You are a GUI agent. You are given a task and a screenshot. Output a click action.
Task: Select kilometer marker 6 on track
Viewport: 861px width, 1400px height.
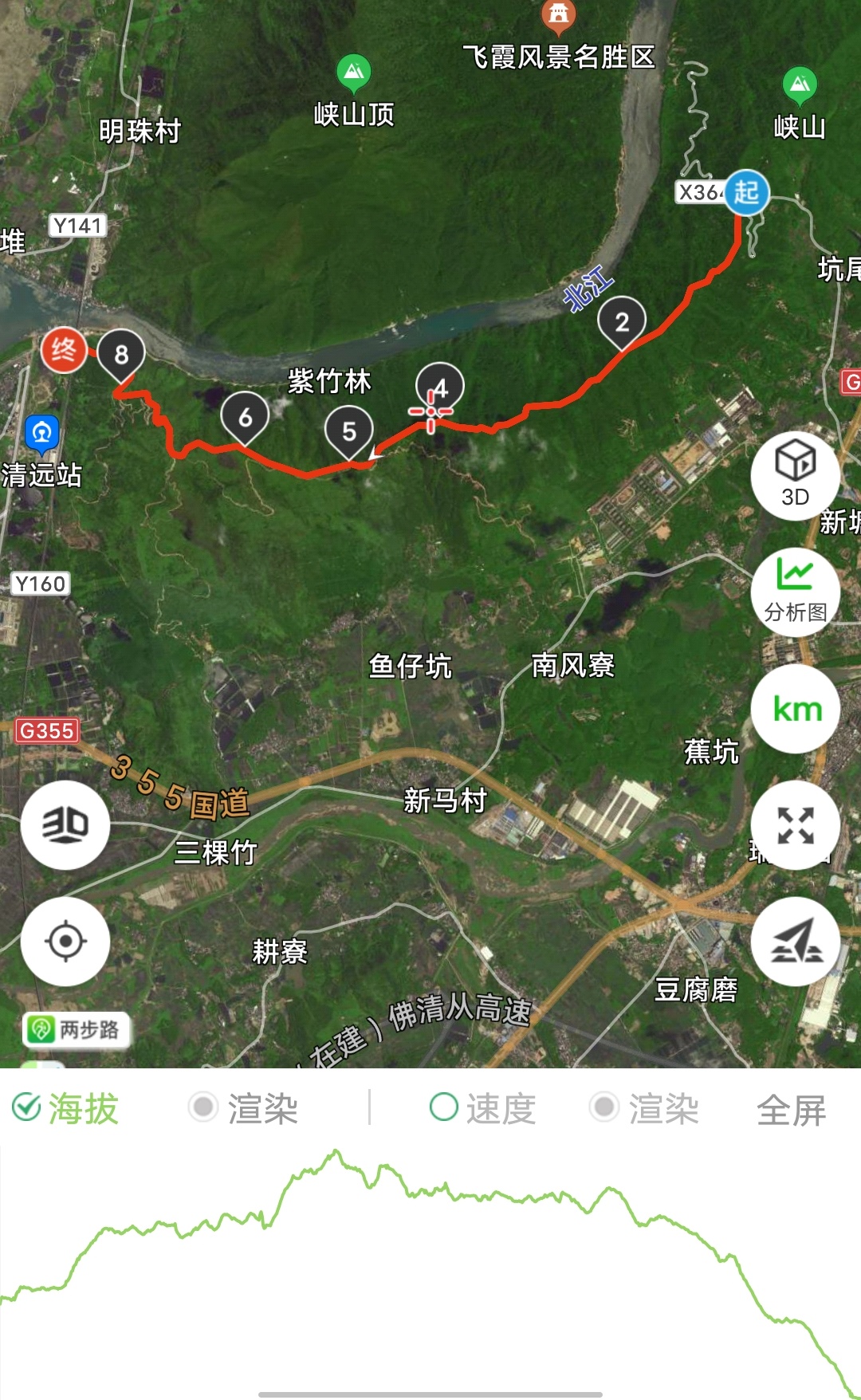point(246,417)
